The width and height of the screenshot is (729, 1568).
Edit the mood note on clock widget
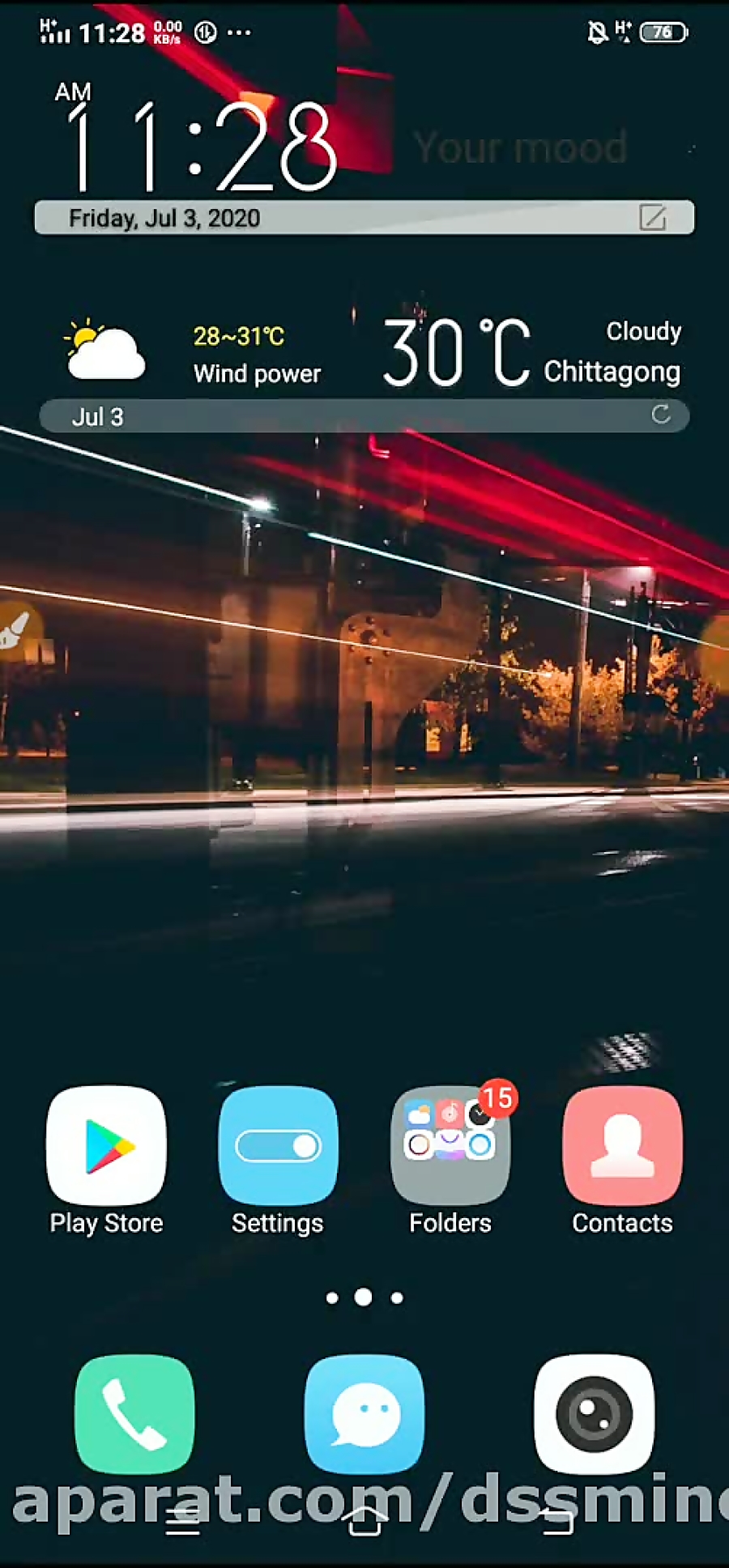pyautogui.click(x=652, y=218)
